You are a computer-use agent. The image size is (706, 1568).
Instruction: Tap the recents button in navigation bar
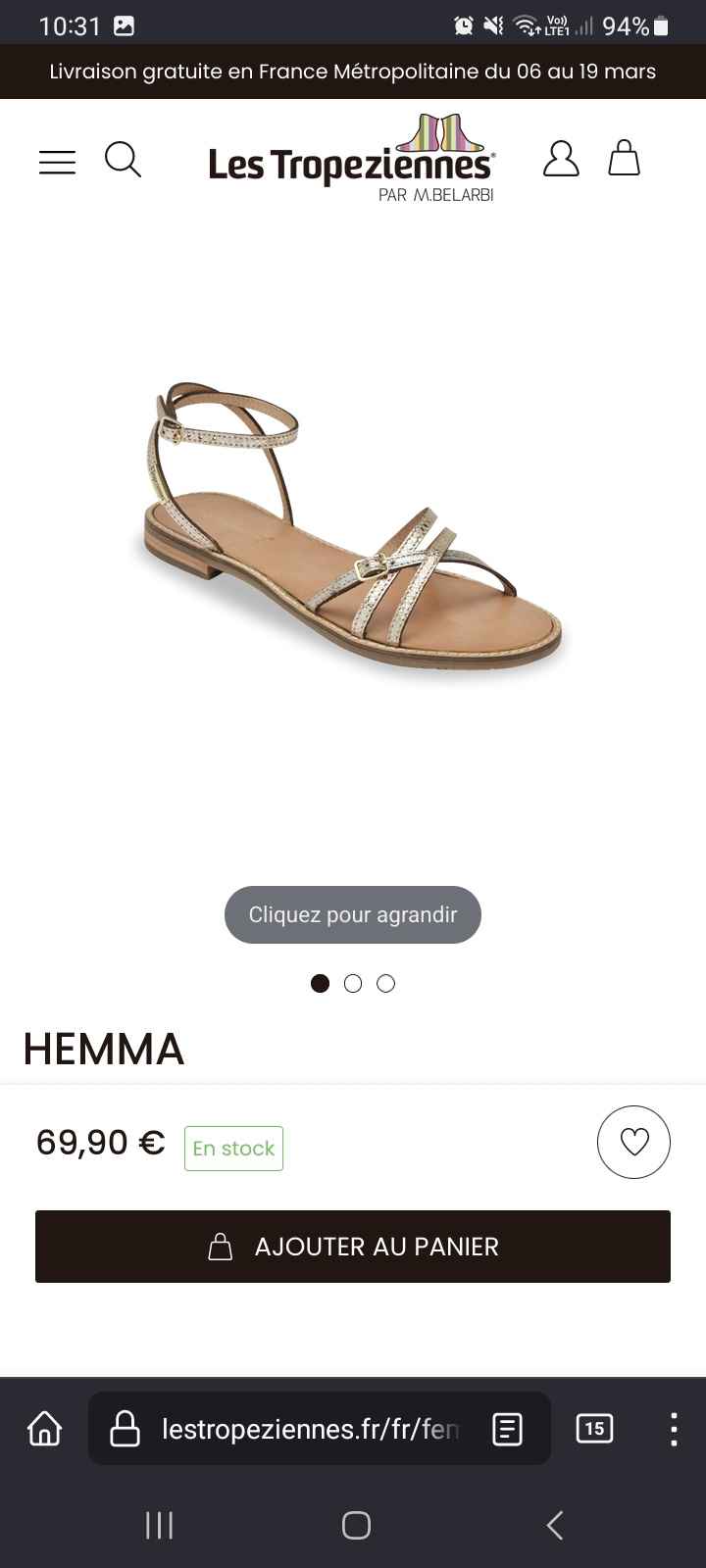[159, 1525]
